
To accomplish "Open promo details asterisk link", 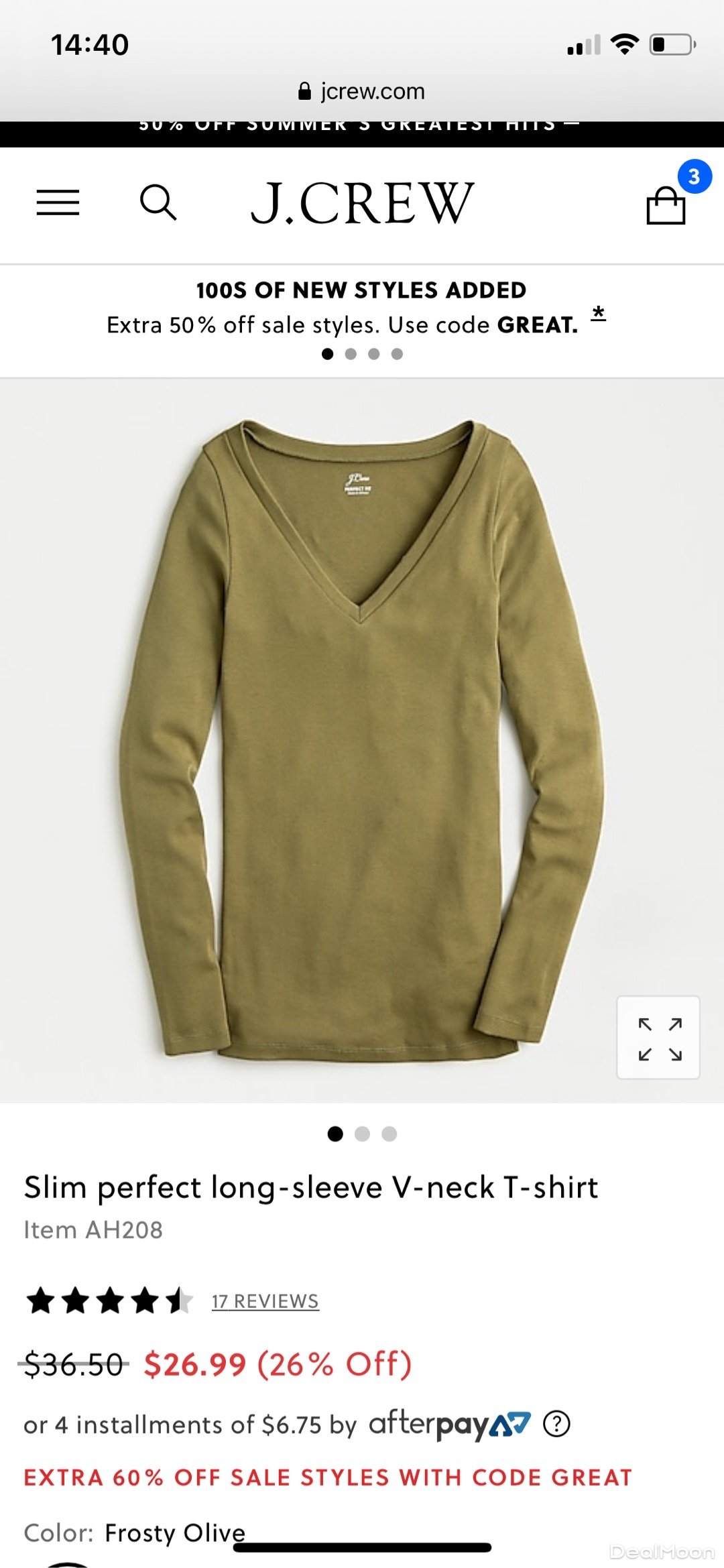I will point(599,314).
